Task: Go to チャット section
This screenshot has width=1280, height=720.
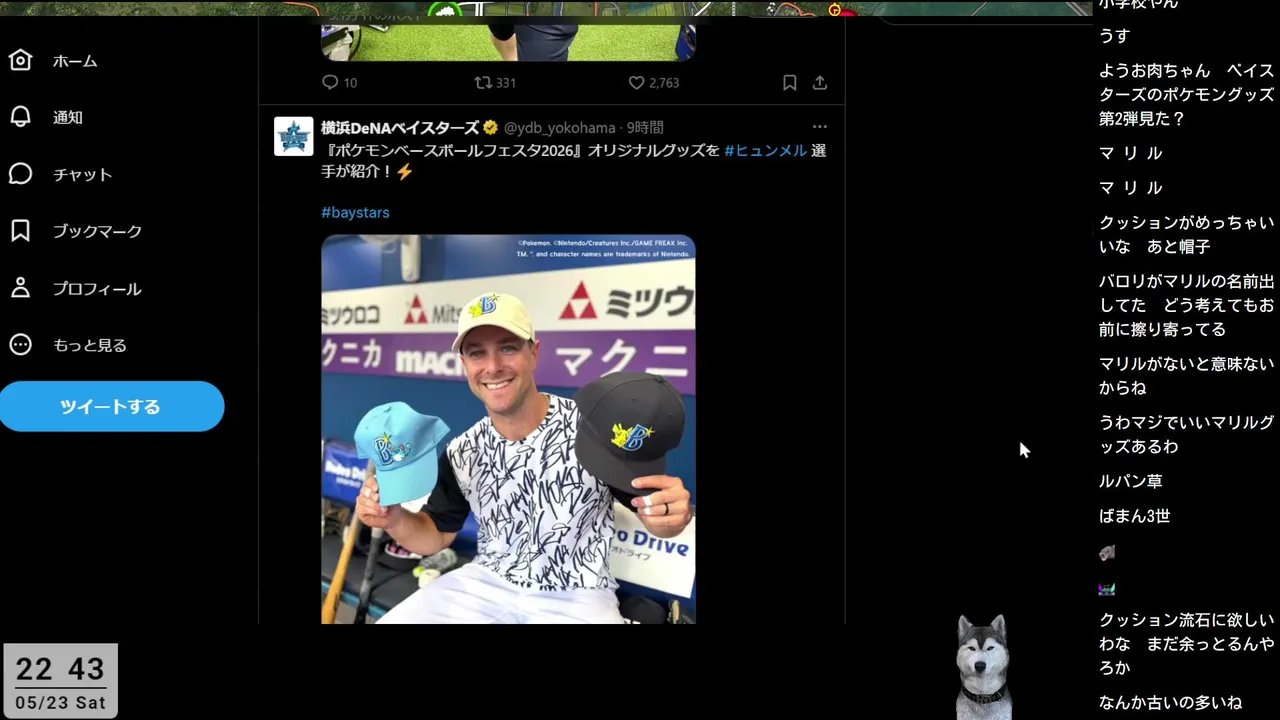Action: pyautogui.click(x=60, y=174)
